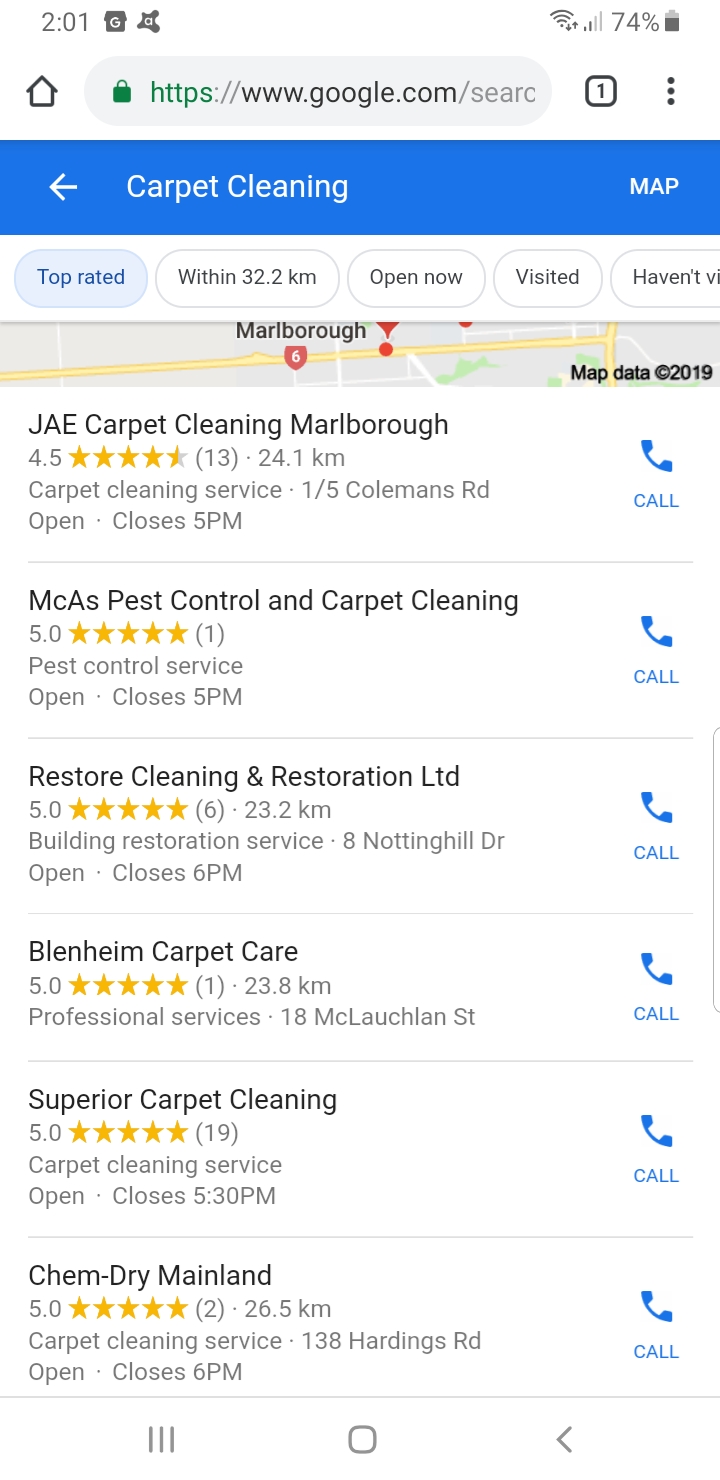Image resolution: width=720 pixels, height=1480 pixels.
Task: Open Superior Carpet Cleaning listing
Action: click(x=182, y=1100)
